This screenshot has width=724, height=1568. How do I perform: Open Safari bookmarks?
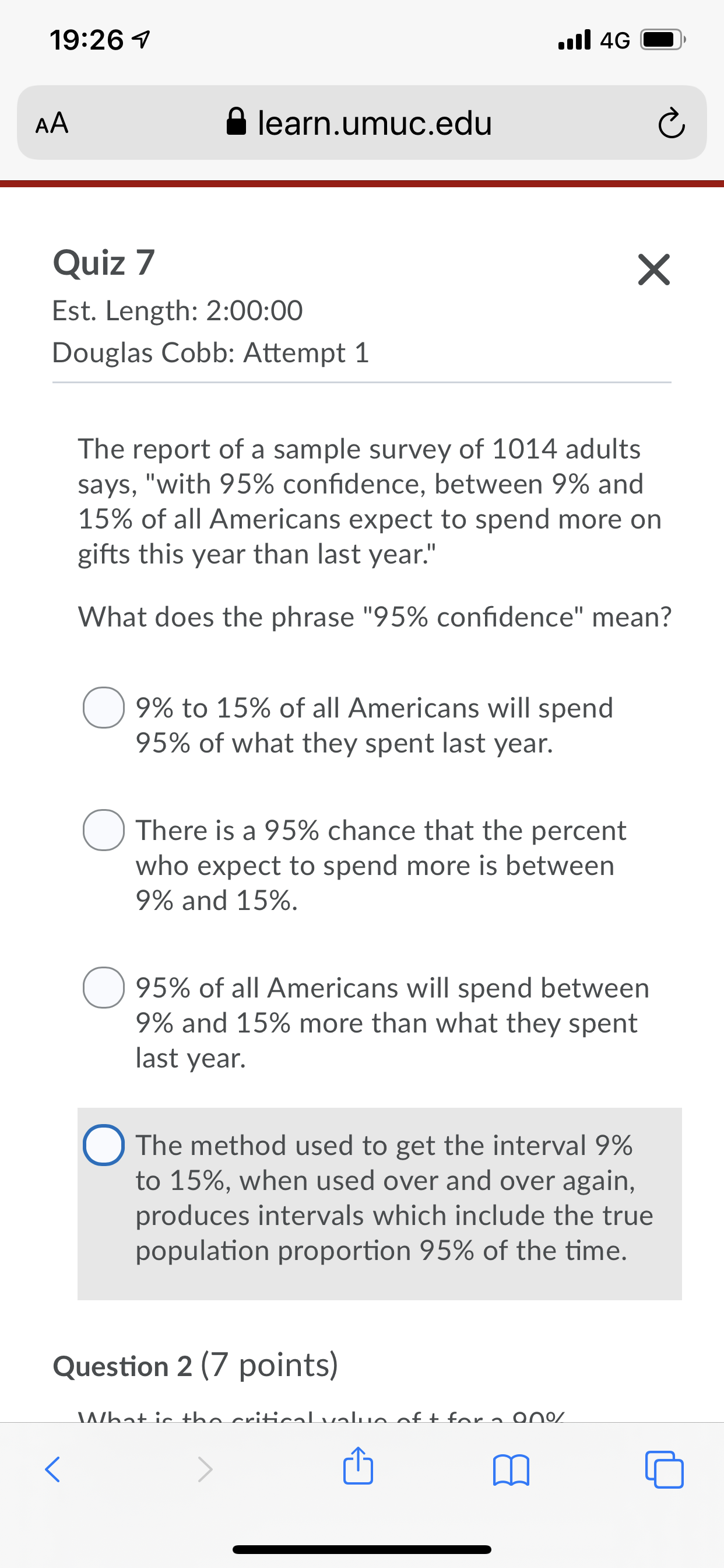coord(511,1469)
